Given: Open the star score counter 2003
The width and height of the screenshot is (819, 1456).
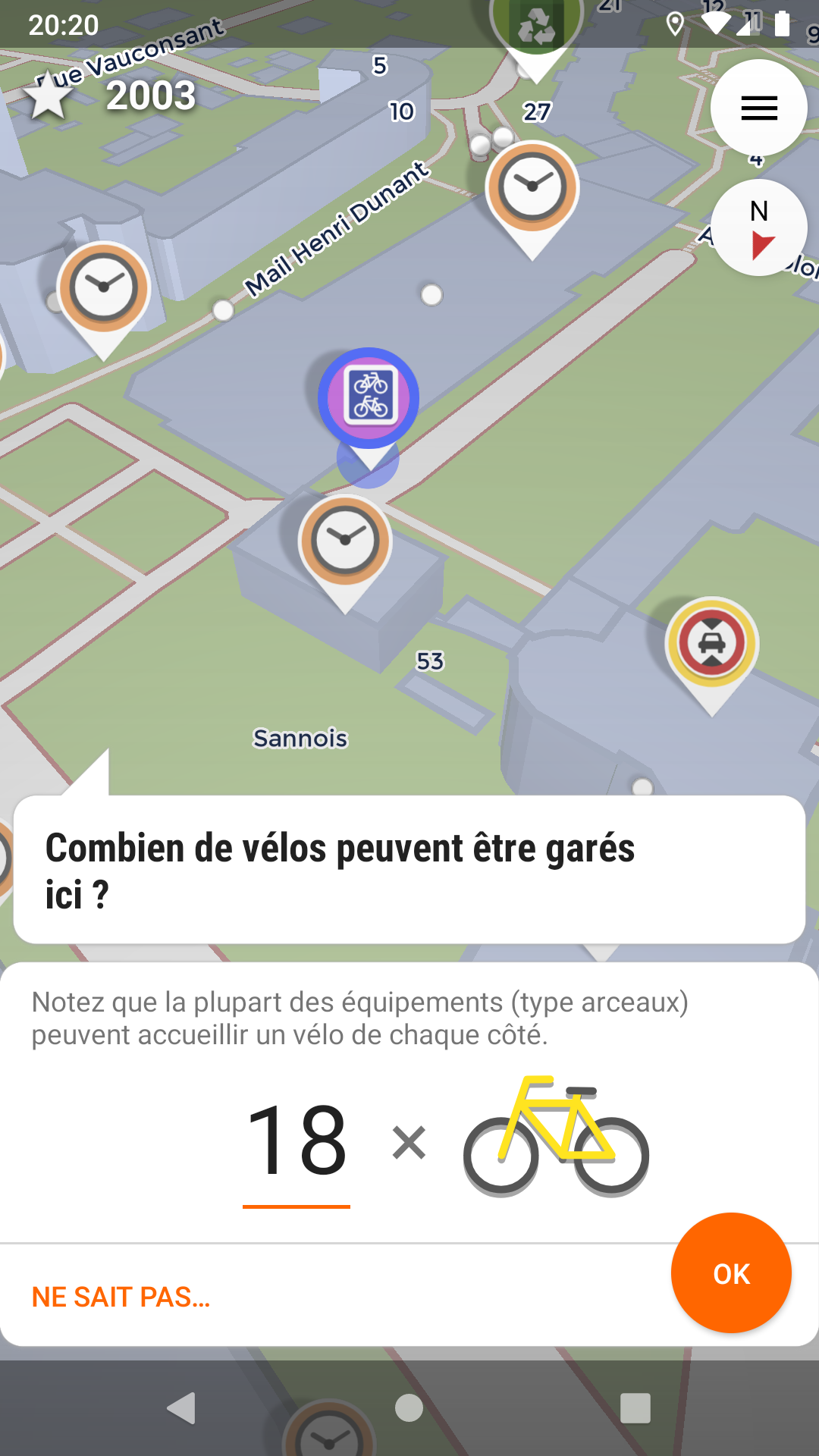Looking at the screenshot, I should (x=114, y=96).
